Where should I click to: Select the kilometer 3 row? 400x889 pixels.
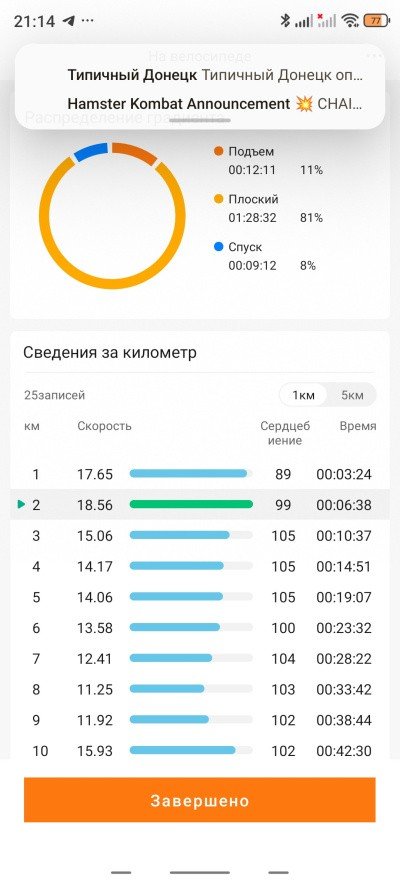point(199,535)
